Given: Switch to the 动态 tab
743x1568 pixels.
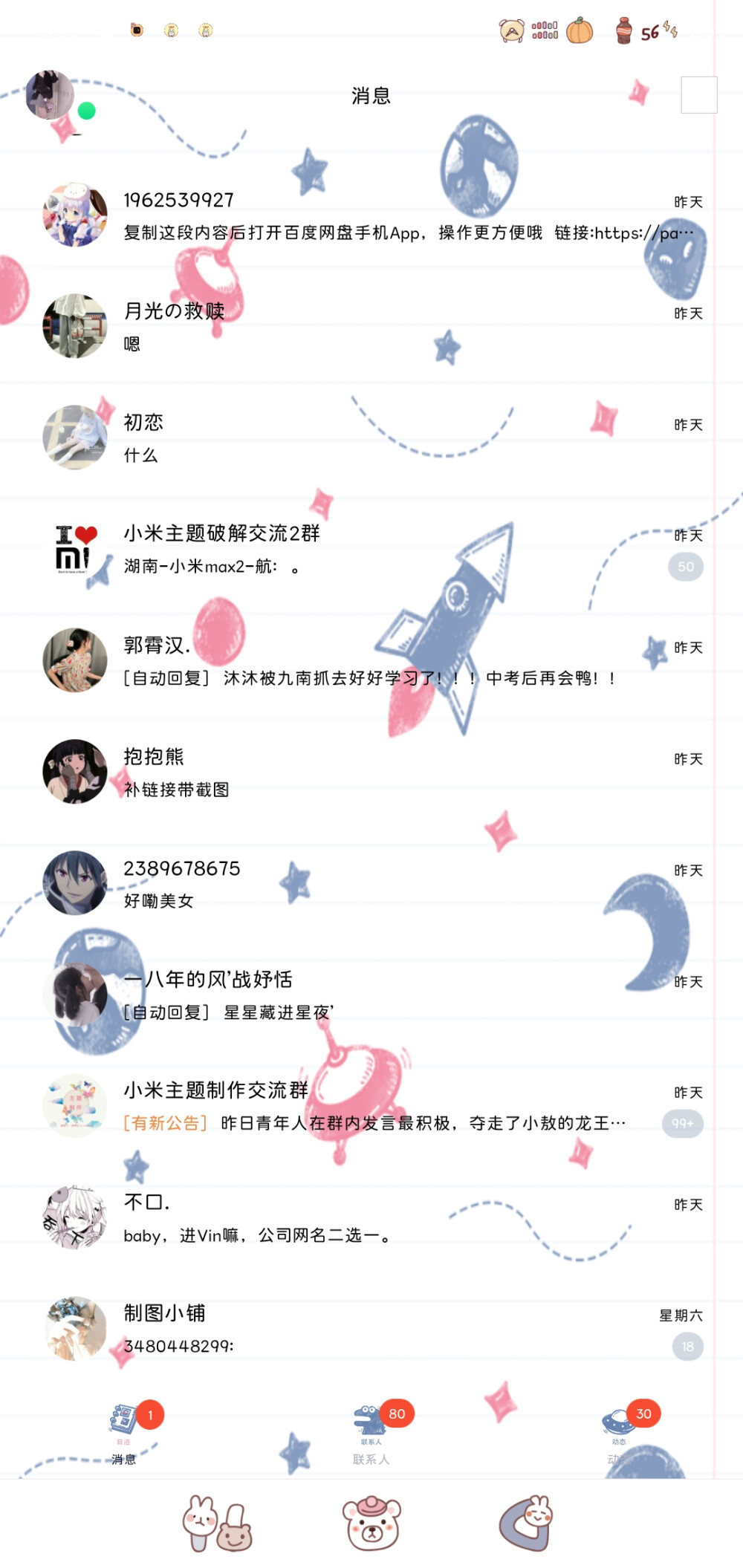Looking at the screenshot, I should (x=619, y=1433).
